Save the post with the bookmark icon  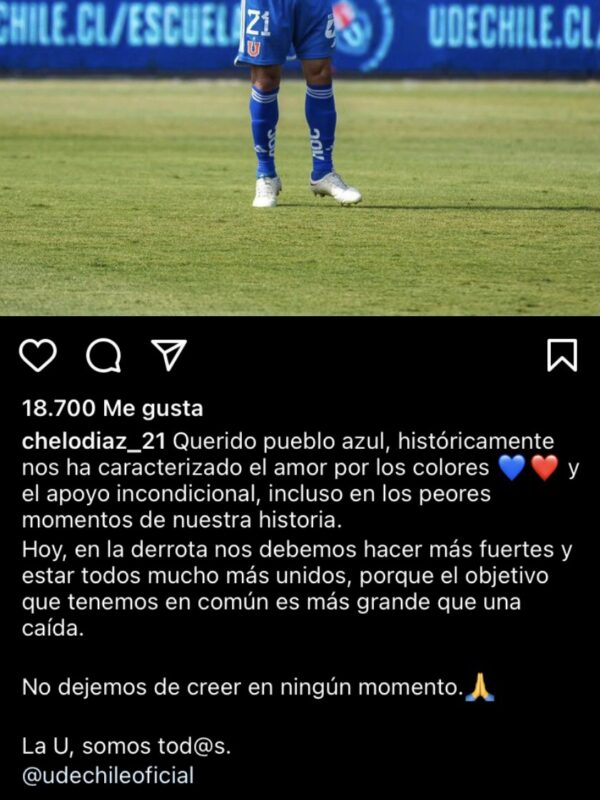562,355
